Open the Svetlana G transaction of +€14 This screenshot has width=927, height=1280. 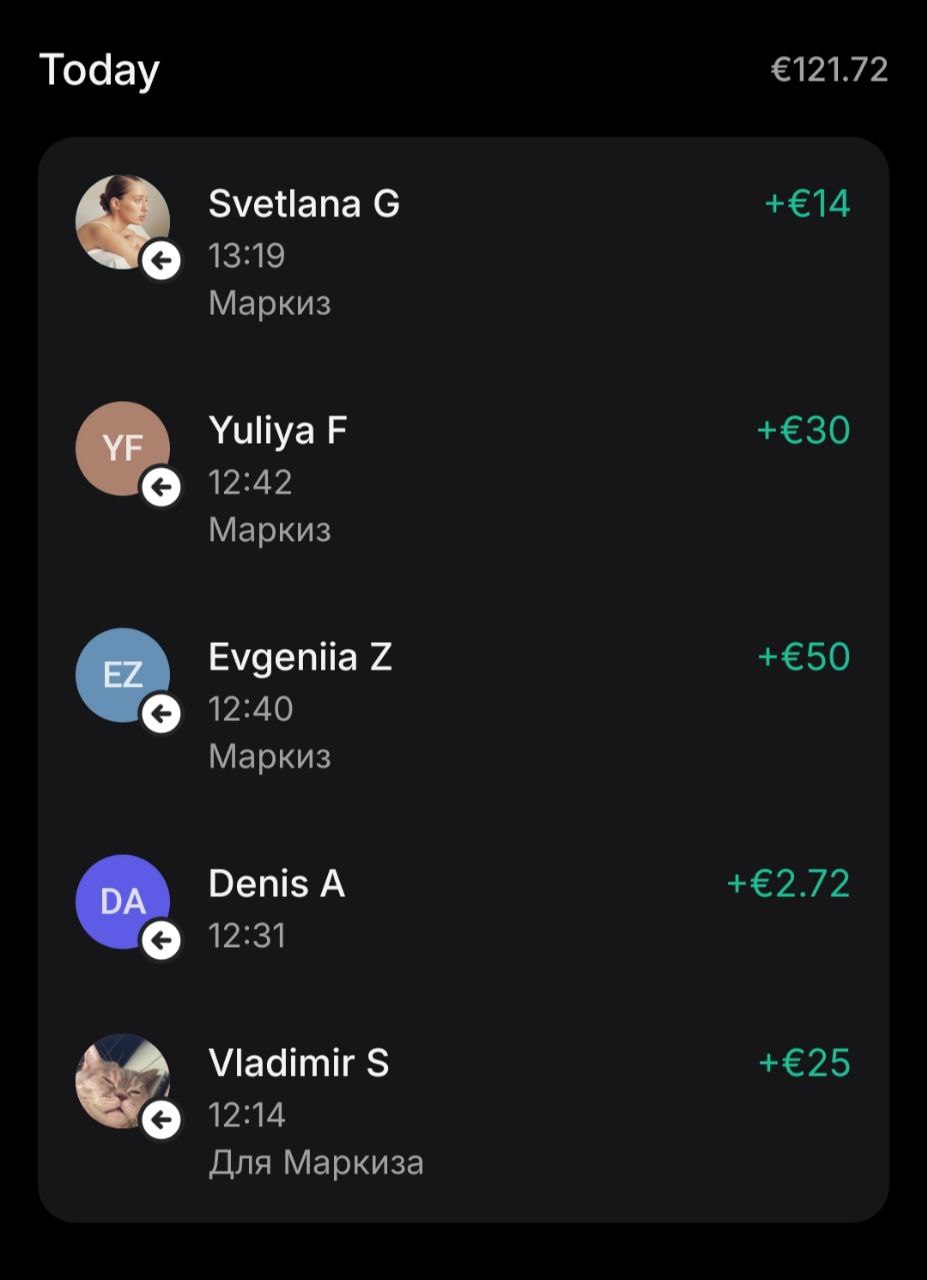(462, 250)
